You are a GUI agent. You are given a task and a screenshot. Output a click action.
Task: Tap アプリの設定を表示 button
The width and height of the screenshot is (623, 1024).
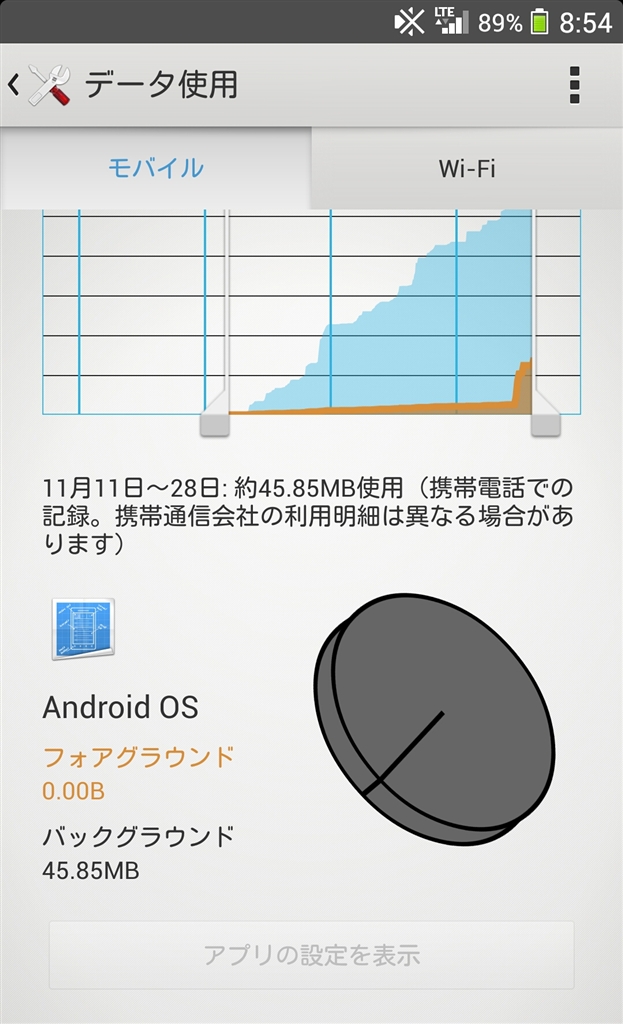tap(311, 955)
